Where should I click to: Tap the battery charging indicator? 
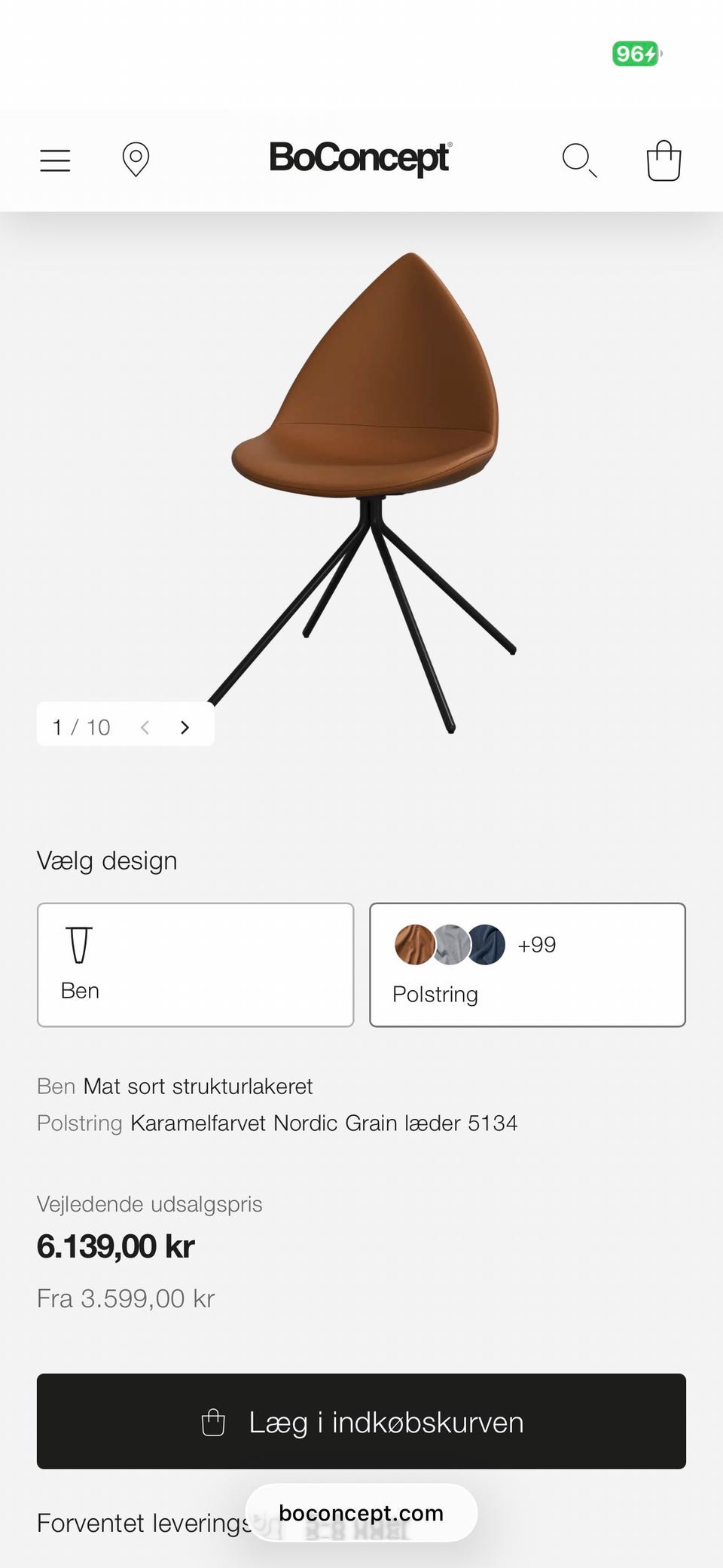click(x=635, y=53)
